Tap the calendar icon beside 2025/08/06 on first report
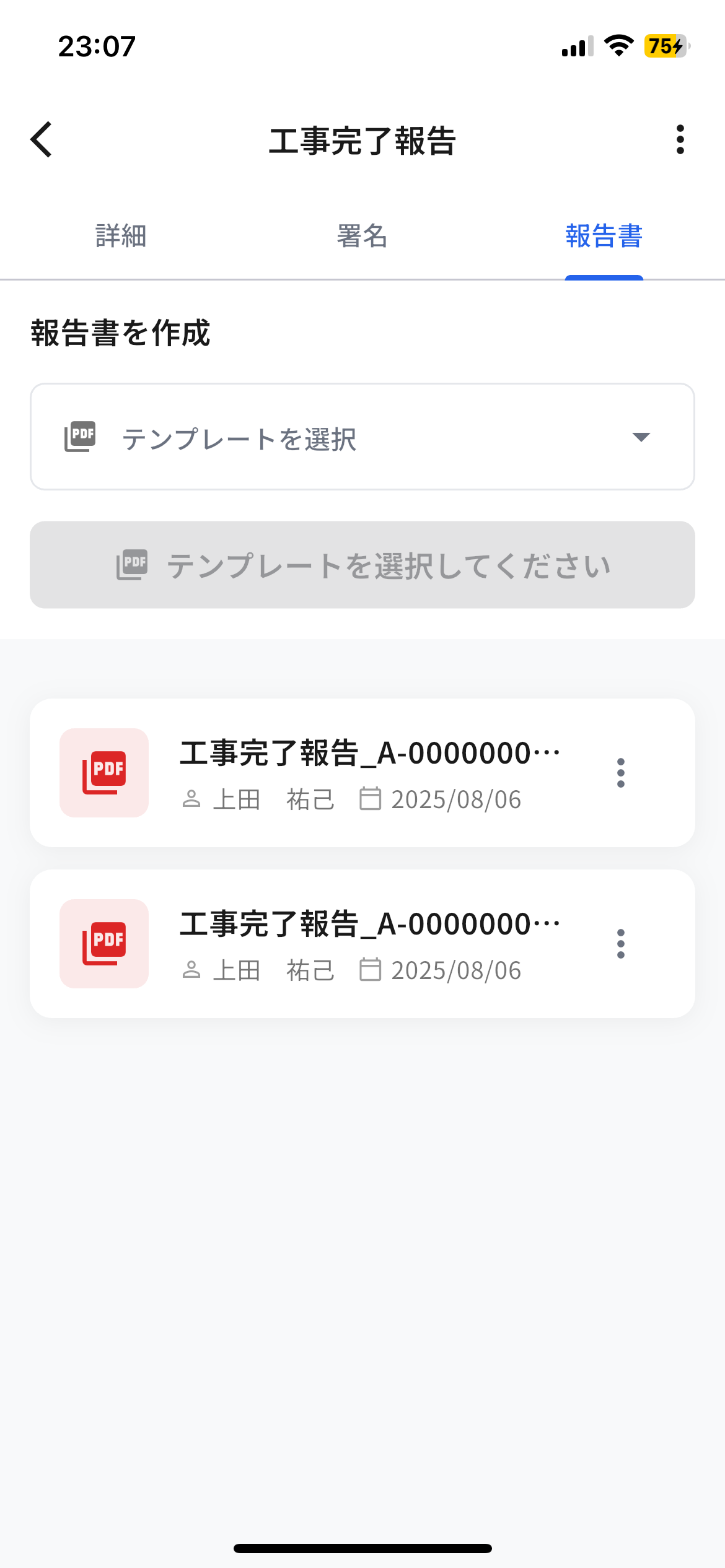The height and width of the screenshot is (1568, 725). coord(371,799)
